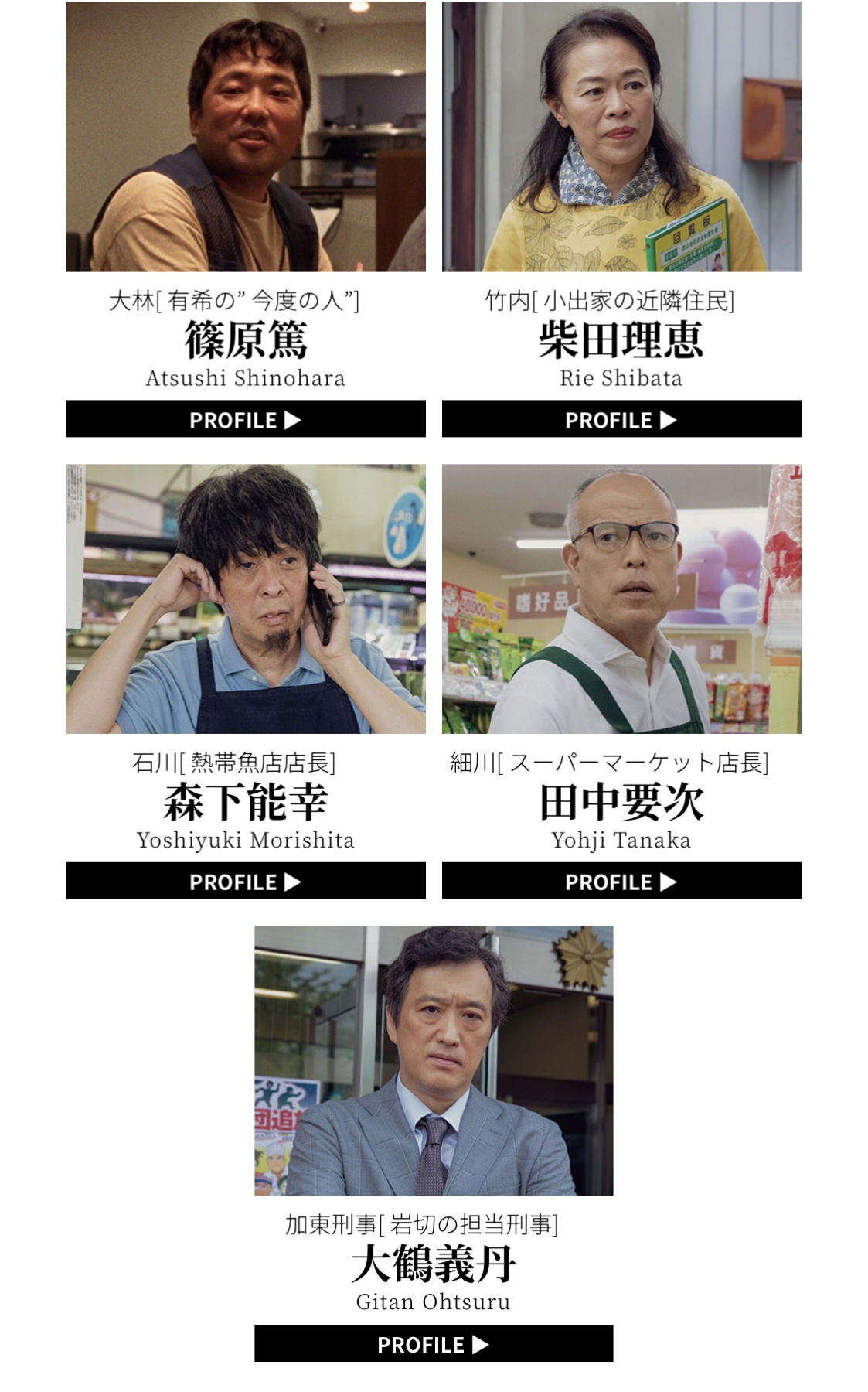The width and height of the screenshot is (868, 1392).
Task: Open Yohji Tanaka's PROFILE button
Action: (621, 881)
